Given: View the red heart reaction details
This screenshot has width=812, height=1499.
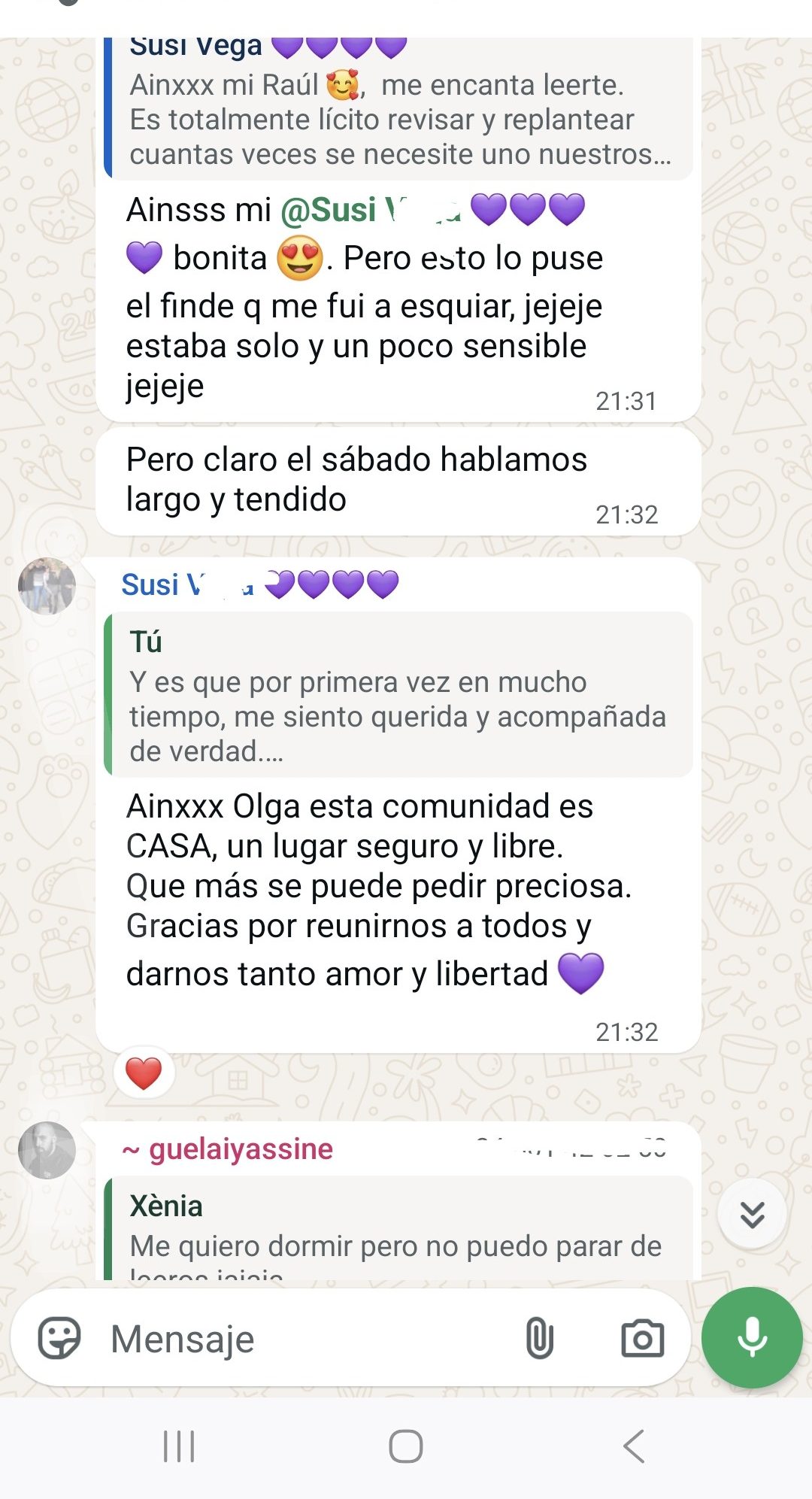Looking at the screenshot, I should click(144, 1073).
